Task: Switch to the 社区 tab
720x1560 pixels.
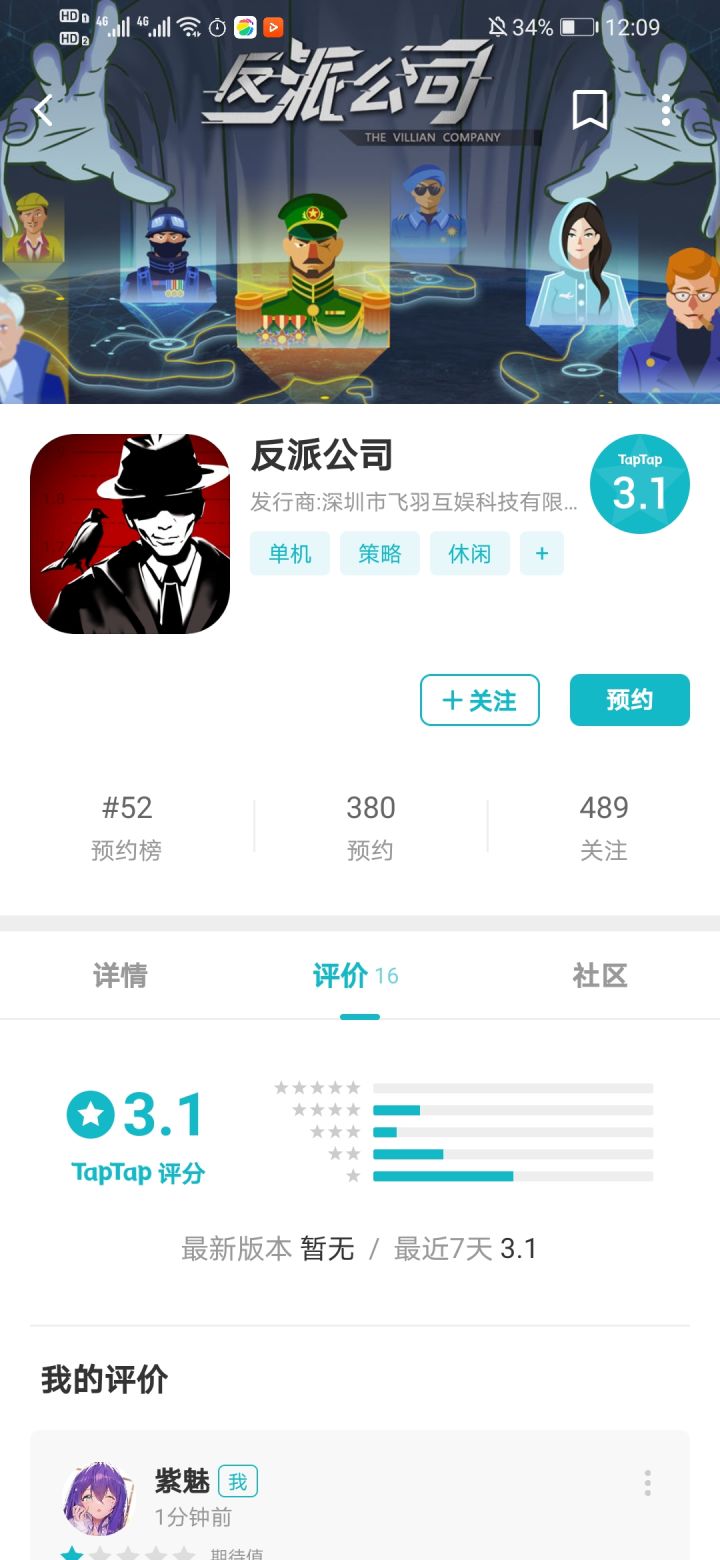Action: tap(600, 976)
